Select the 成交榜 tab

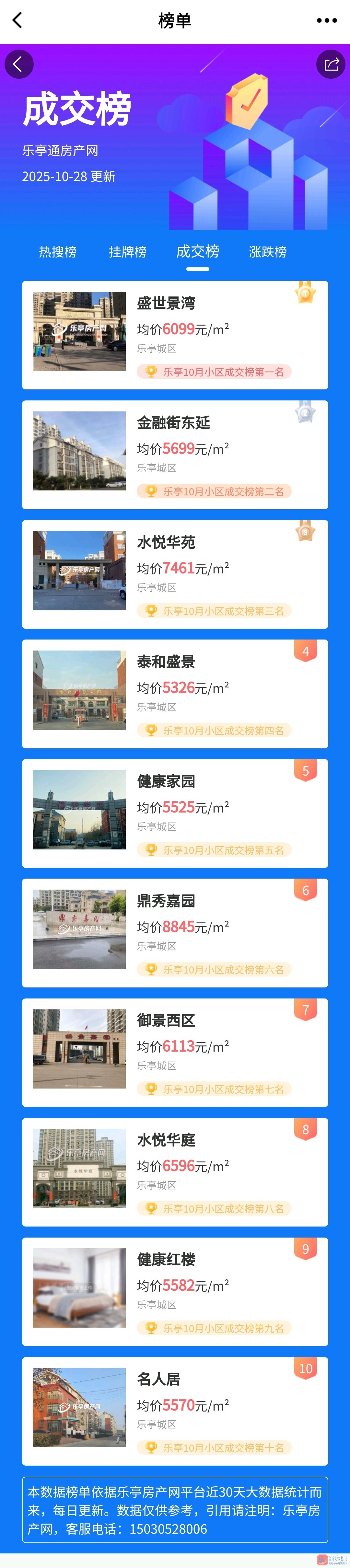(198, 252)
